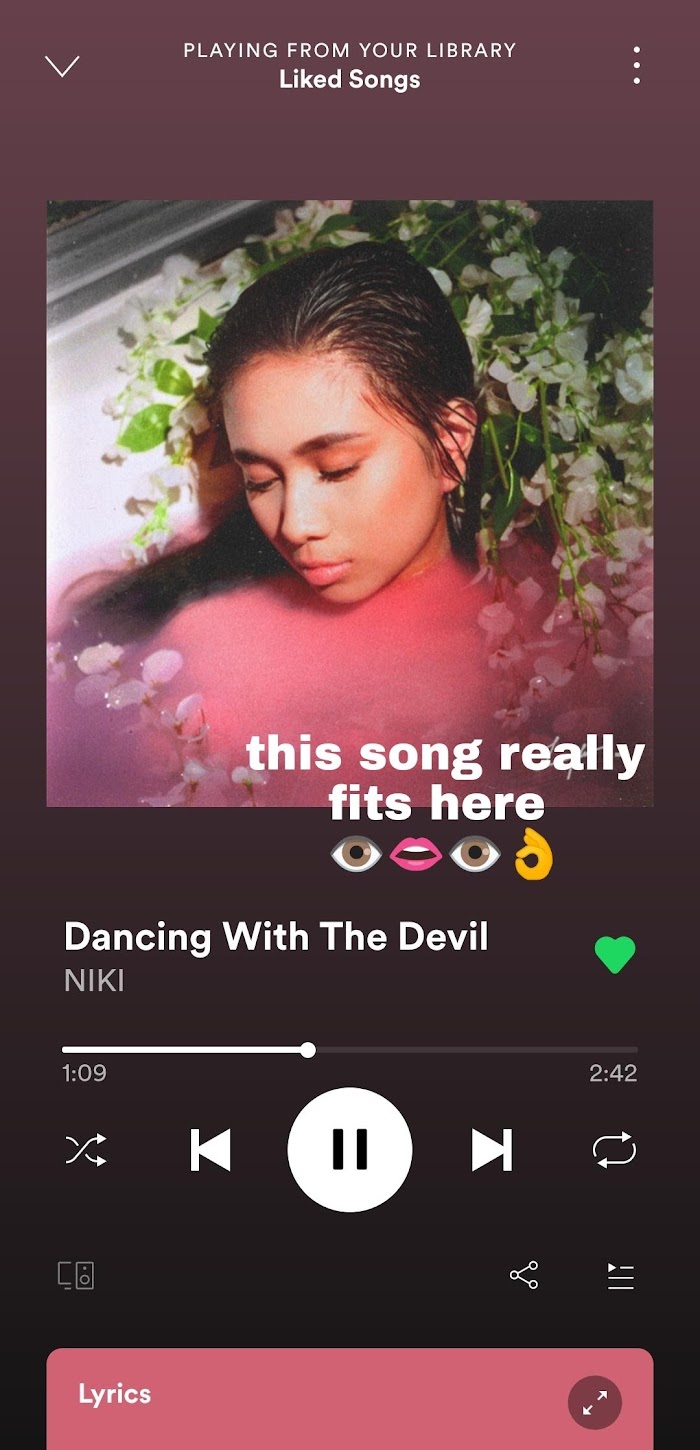Unlike Dancing With The Devil

coord(615,954)
